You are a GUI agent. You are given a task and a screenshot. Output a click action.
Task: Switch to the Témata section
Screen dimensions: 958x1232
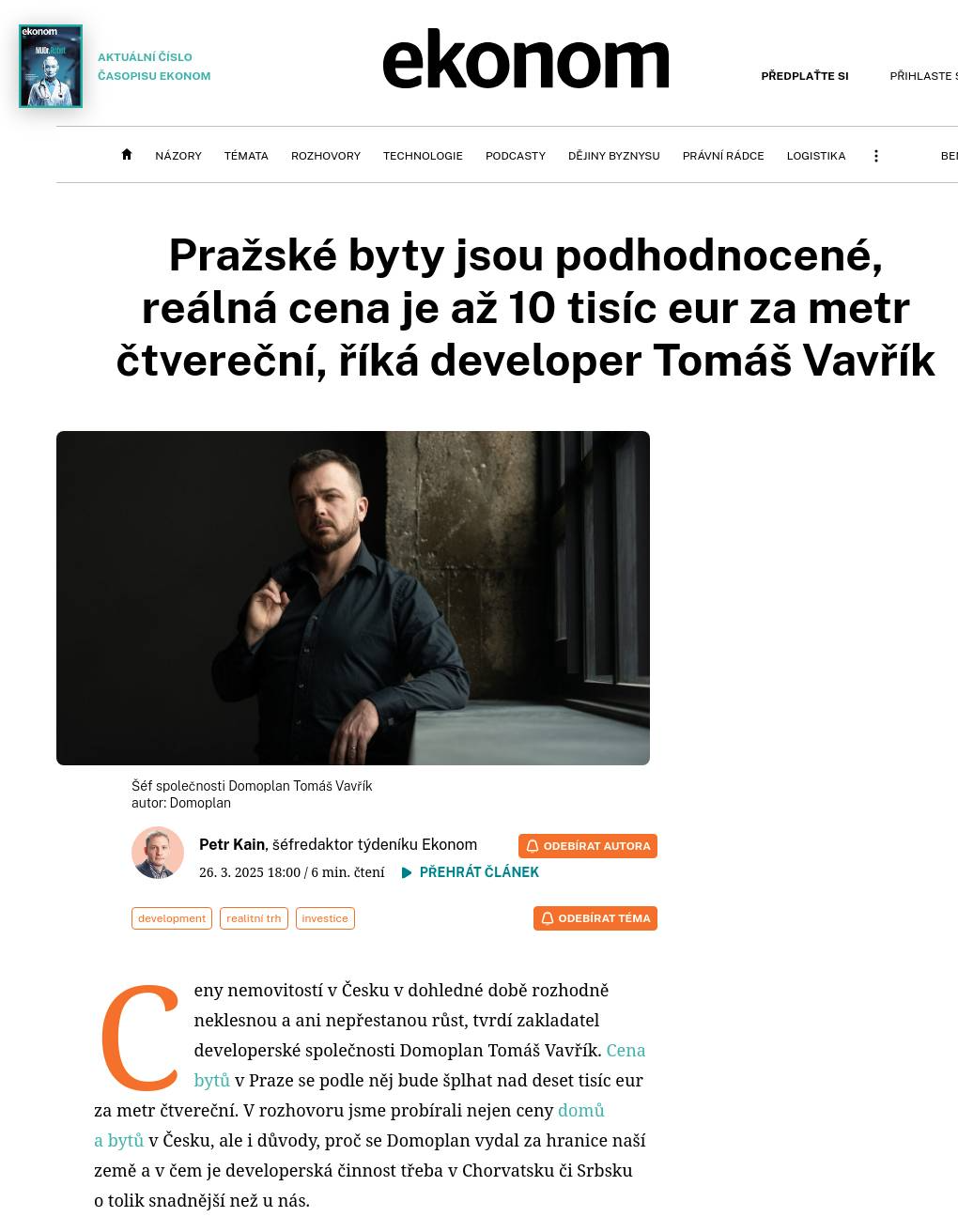point(246,156)
